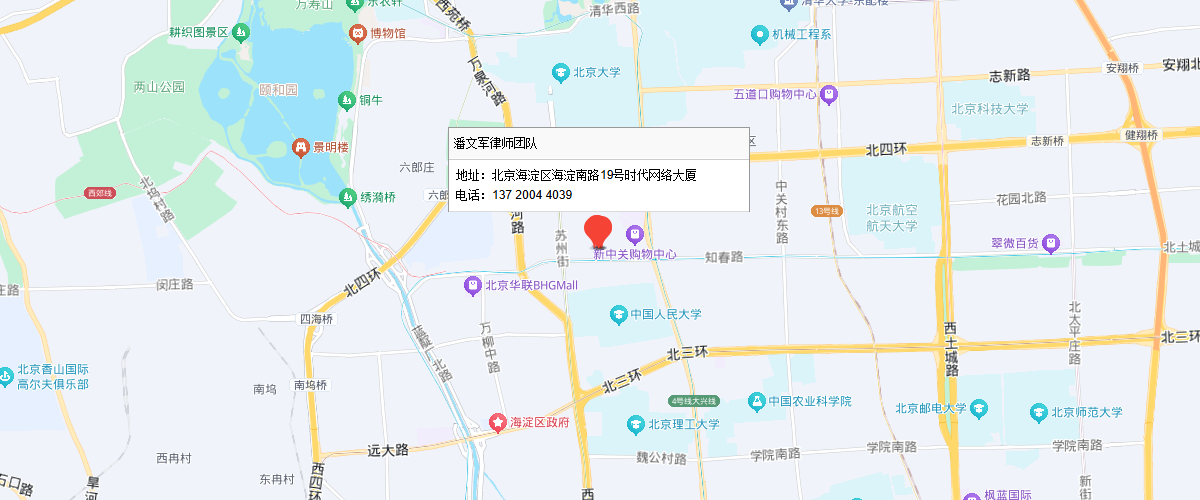Open the 海淀区政府 star marker

498,423
